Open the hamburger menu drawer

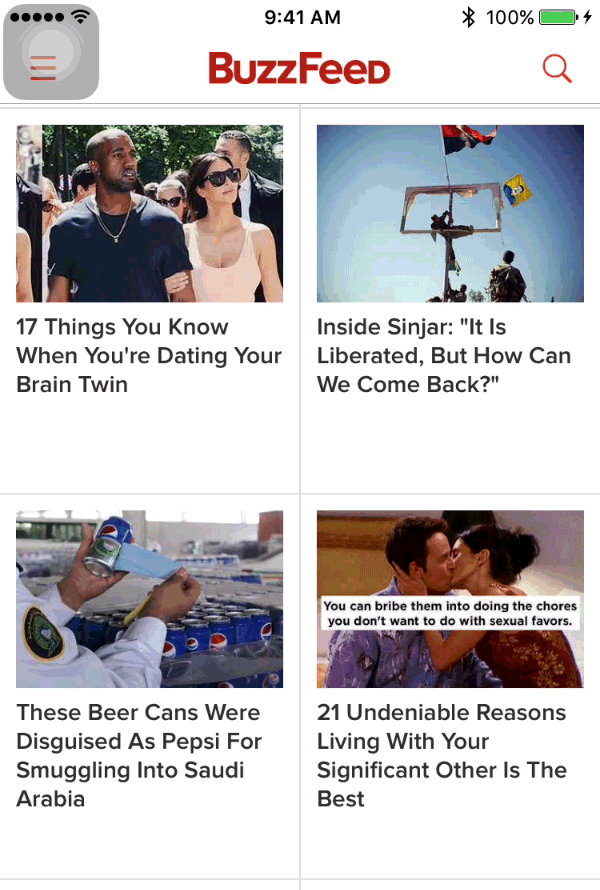pos(43,67)
